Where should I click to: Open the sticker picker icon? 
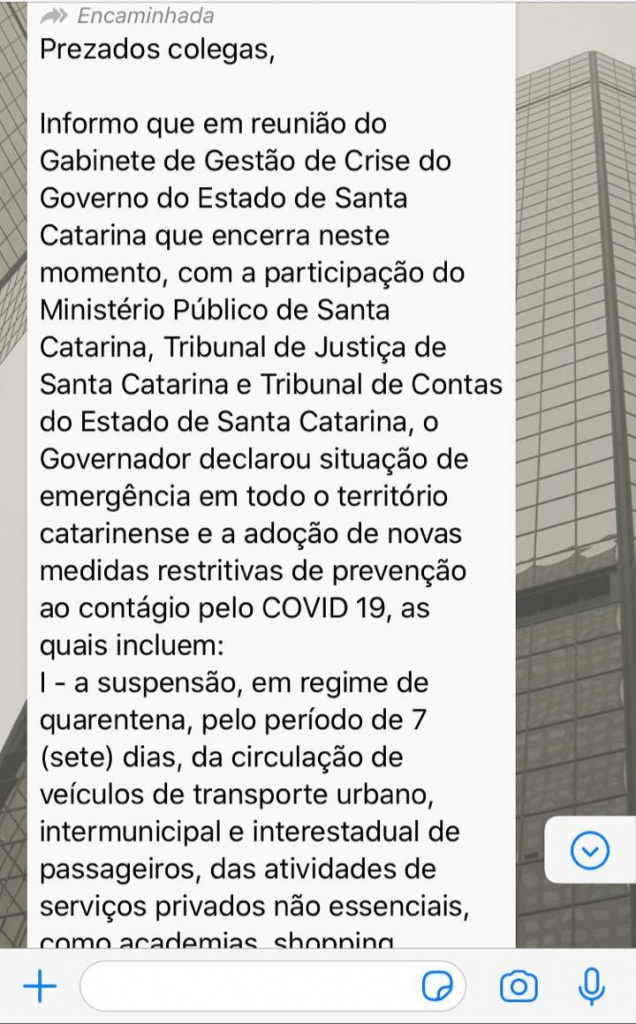(437, 987)
